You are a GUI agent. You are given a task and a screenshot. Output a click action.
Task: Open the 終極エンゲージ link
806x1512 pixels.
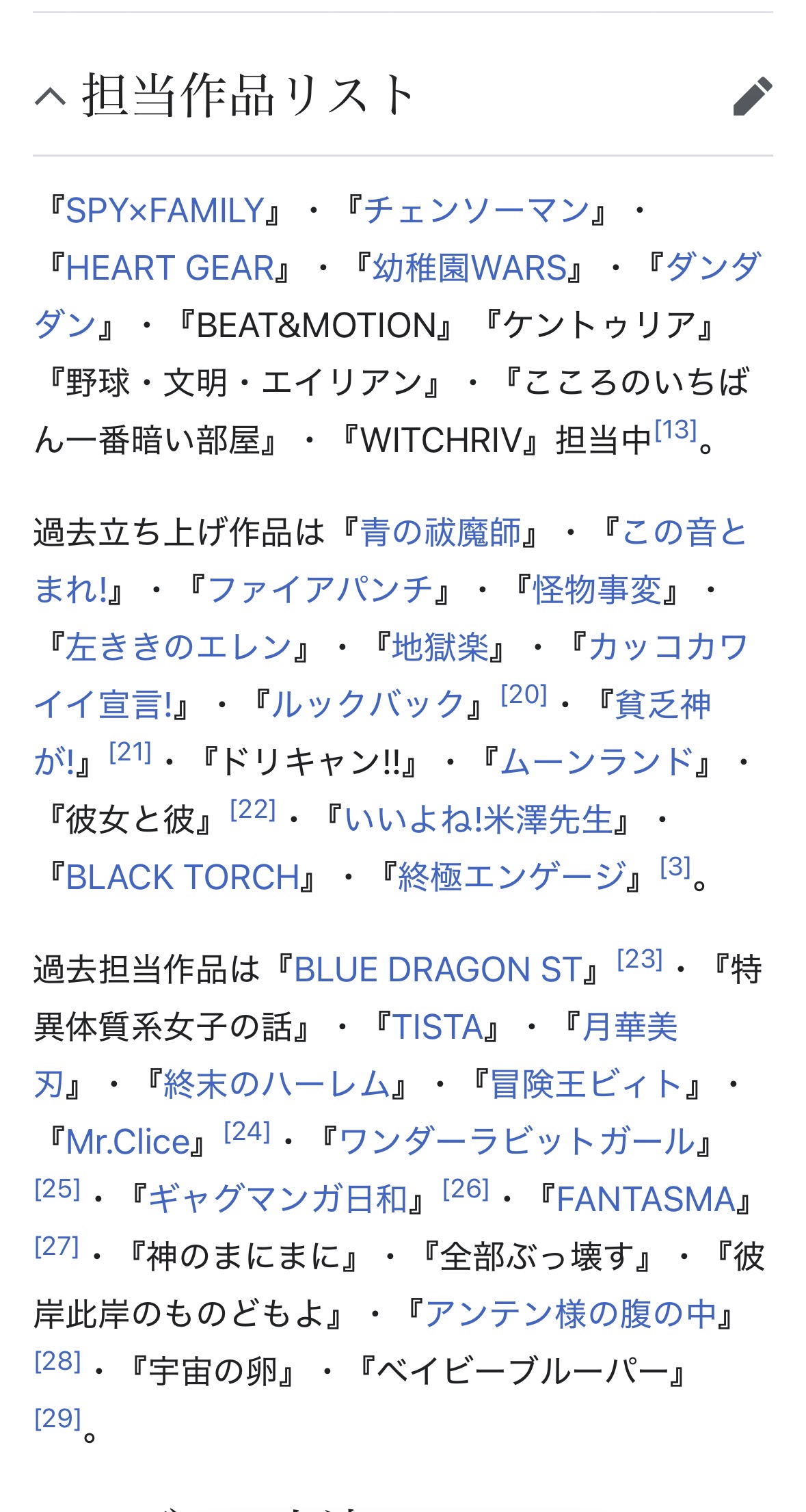(512, 877)
